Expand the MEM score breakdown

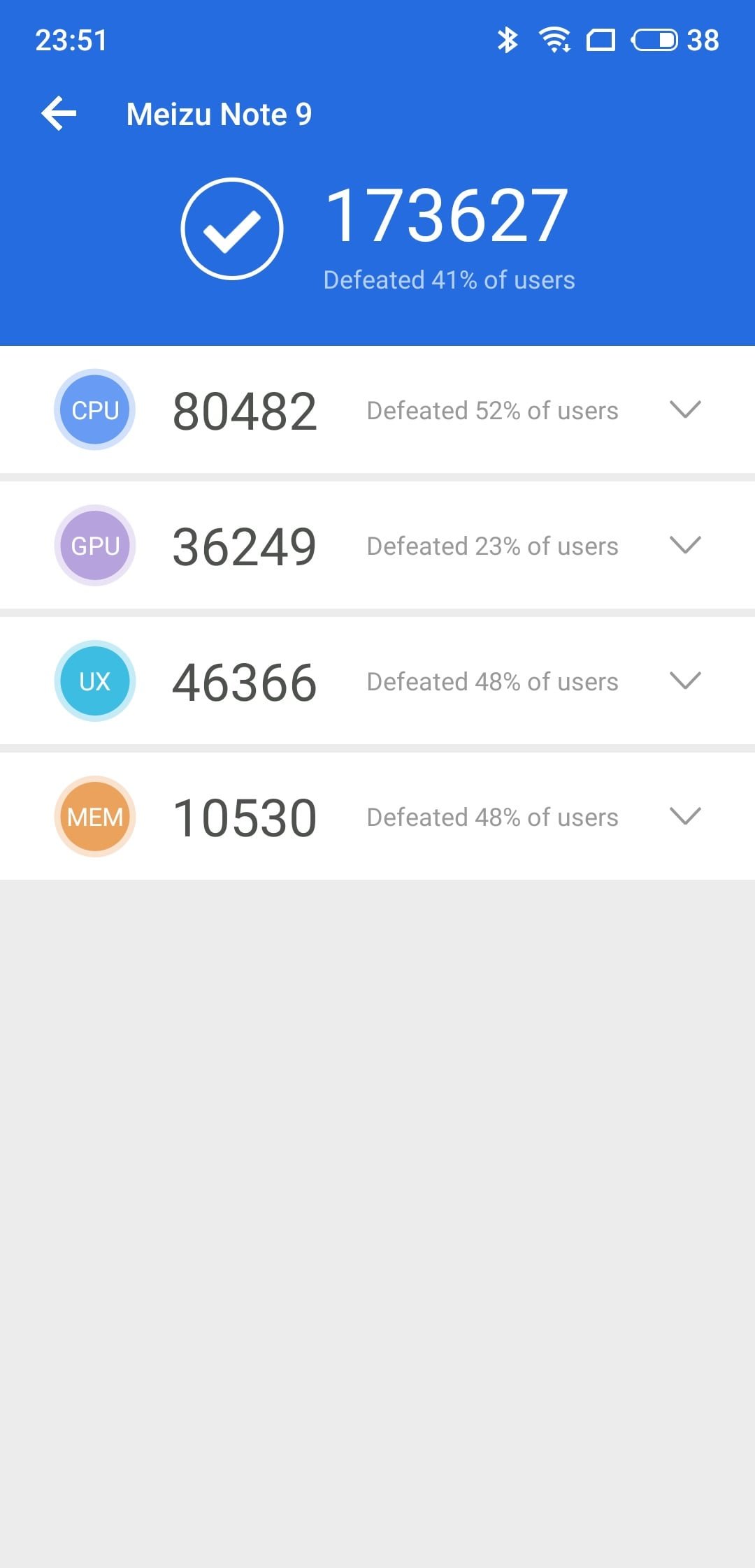click(685, 816)
